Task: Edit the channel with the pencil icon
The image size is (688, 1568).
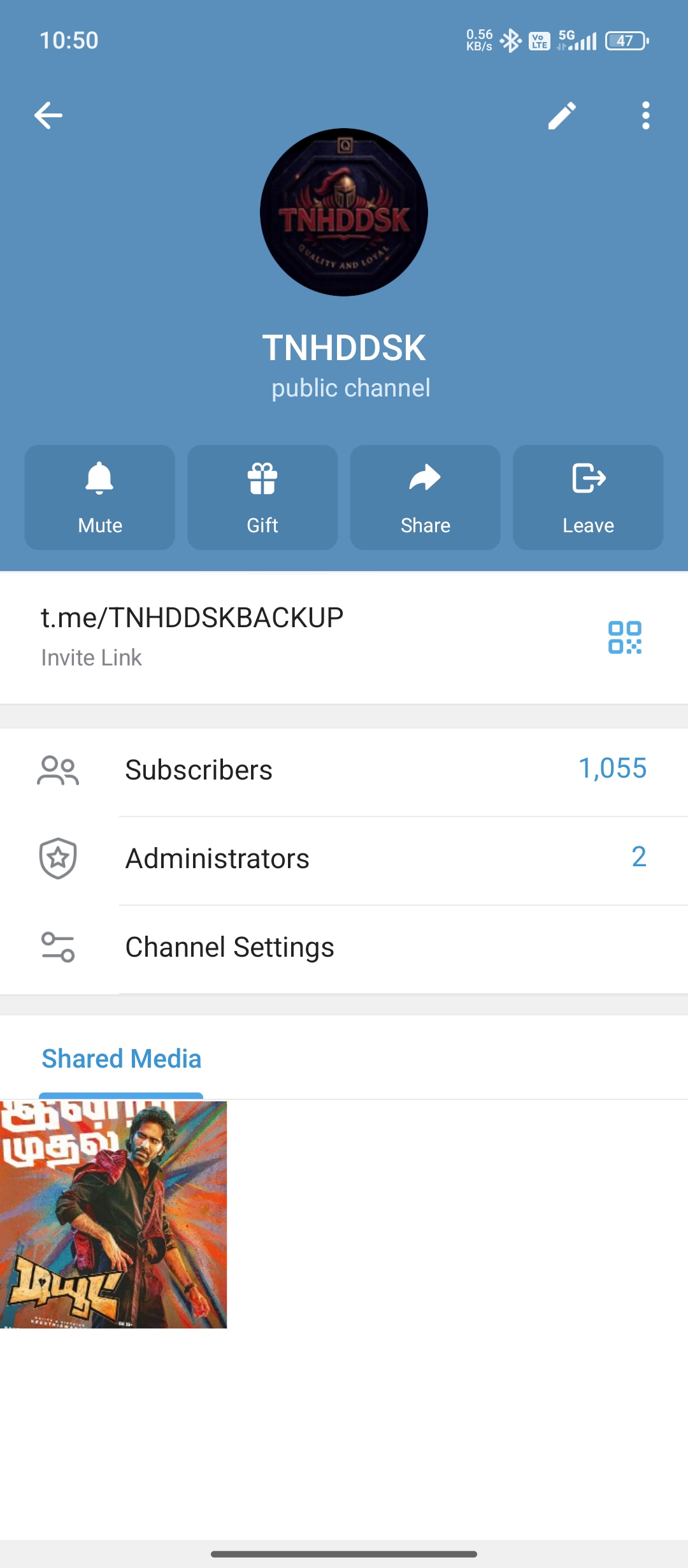Action: pos(562,115)
